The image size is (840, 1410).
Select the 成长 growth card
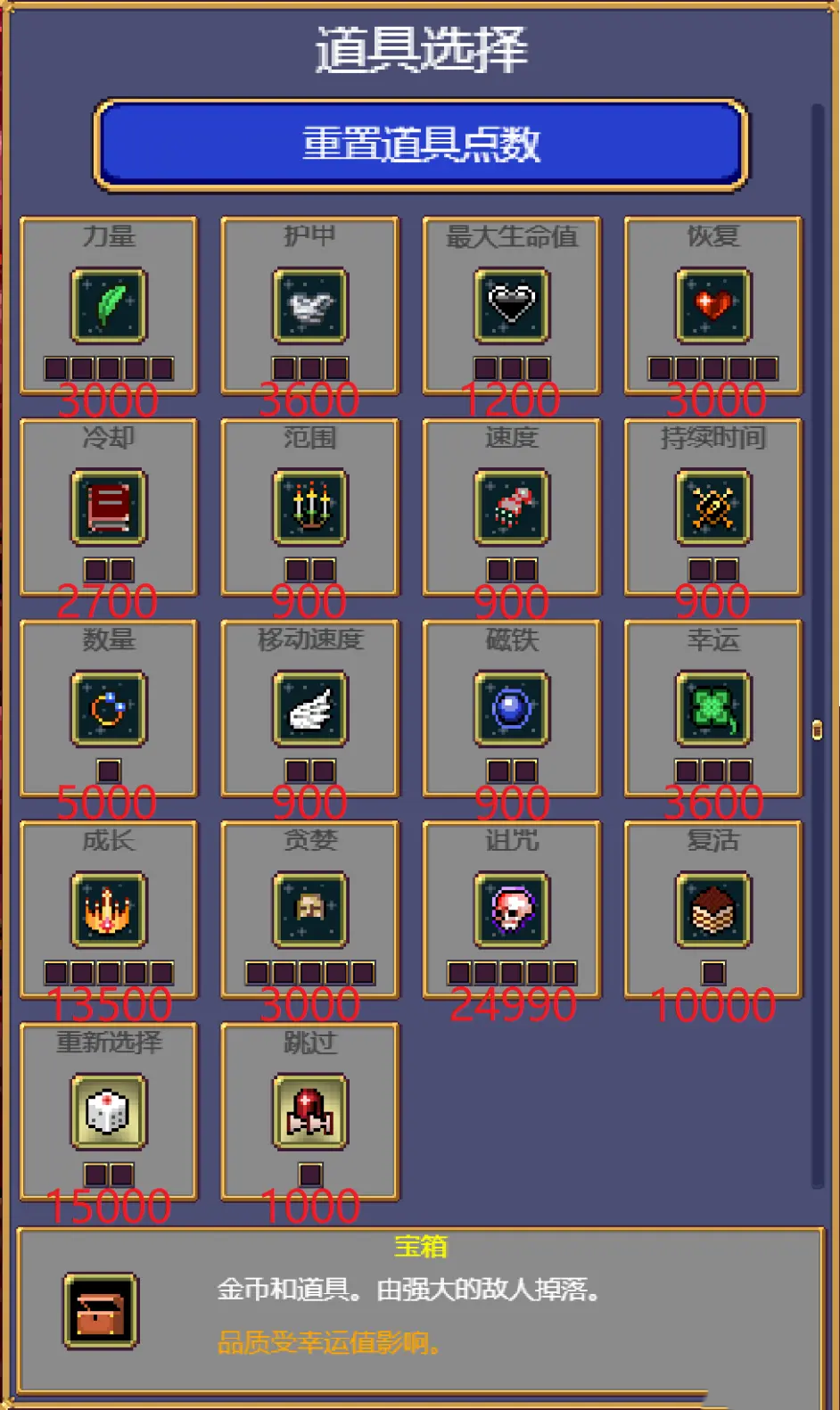(x=109, y=910)
